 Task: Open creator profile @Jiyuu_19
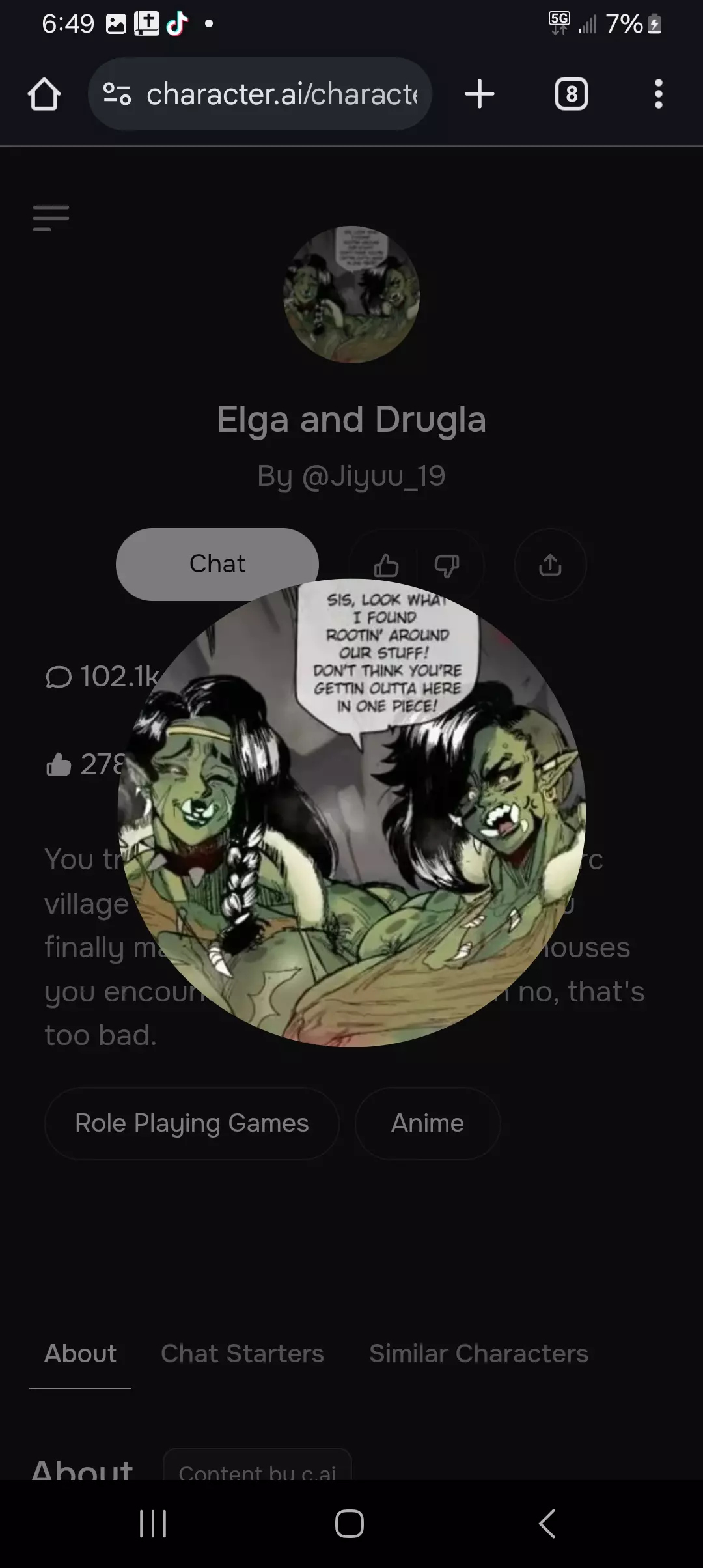[351, 476]
